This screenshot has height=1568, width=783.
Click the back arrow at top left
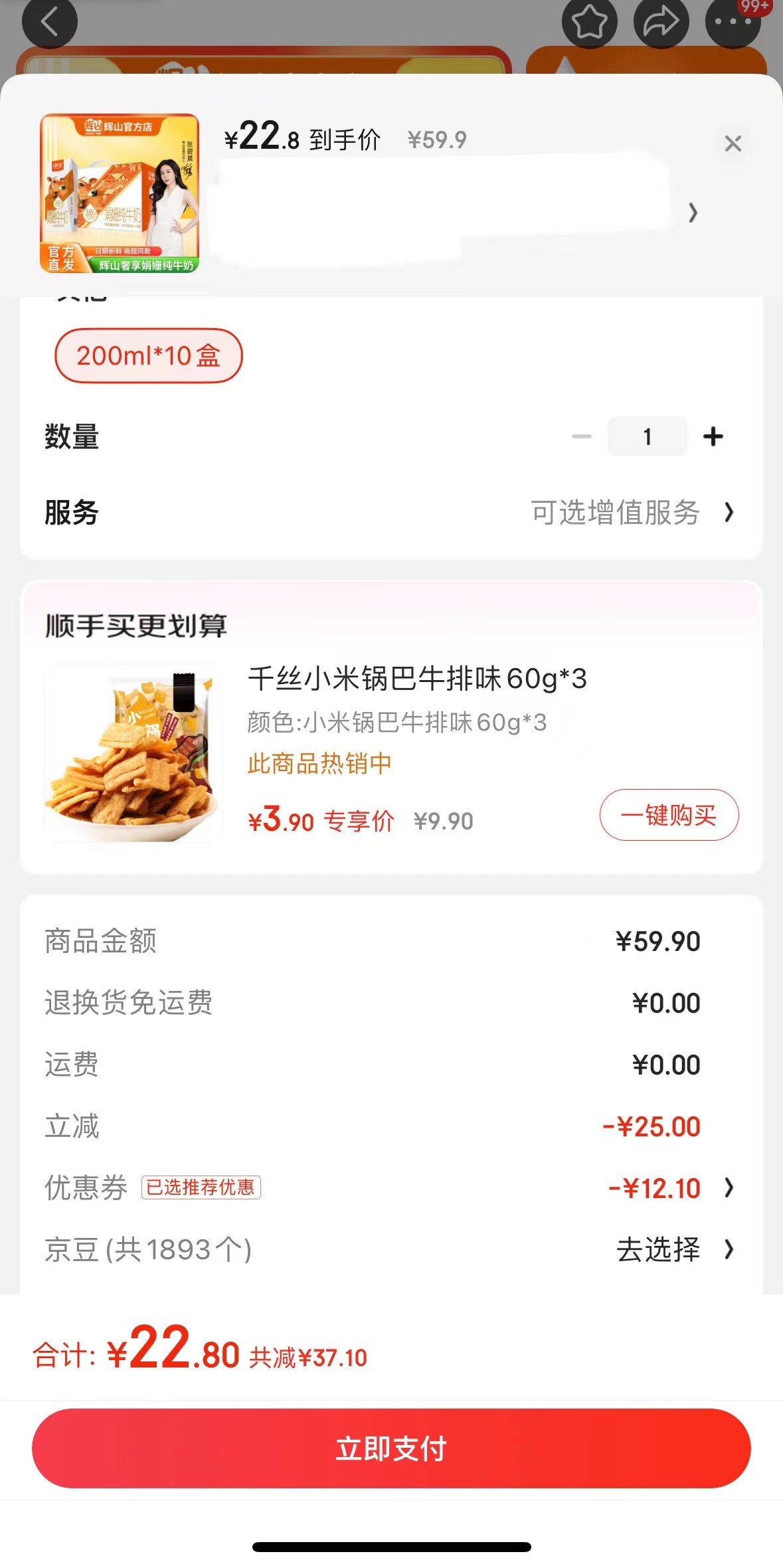pos(50,22)
